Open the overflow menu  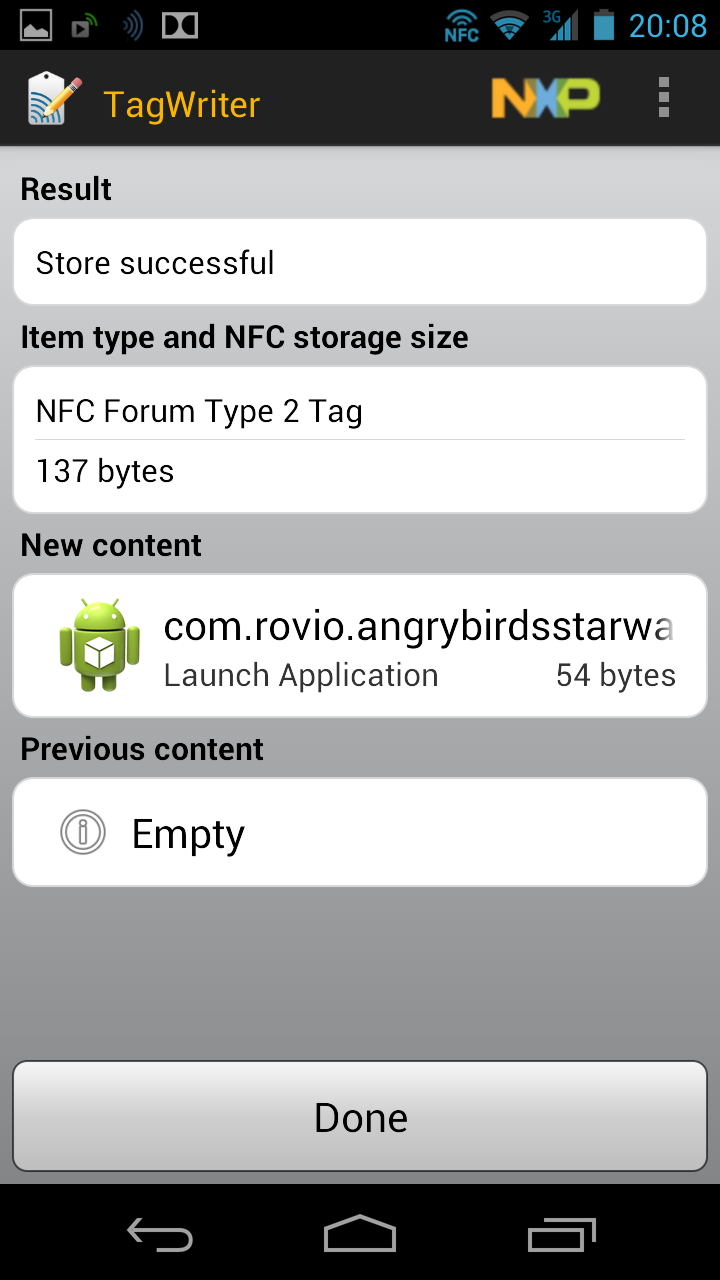click(663, 98)
